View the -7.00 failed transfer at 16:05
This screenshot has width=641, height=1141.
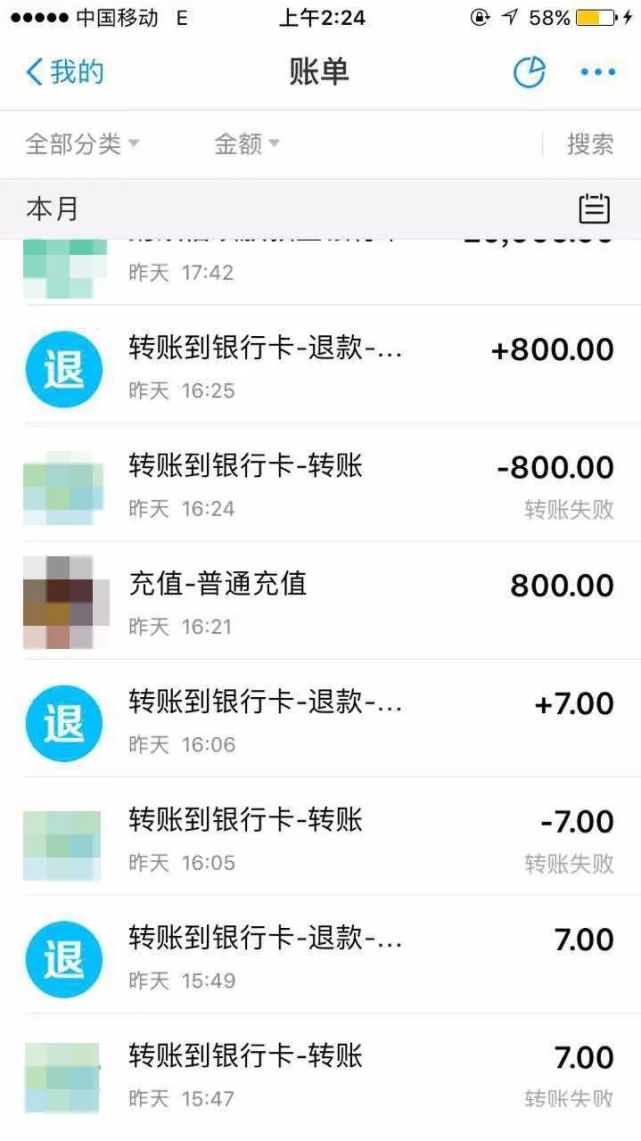pos(320,838)
